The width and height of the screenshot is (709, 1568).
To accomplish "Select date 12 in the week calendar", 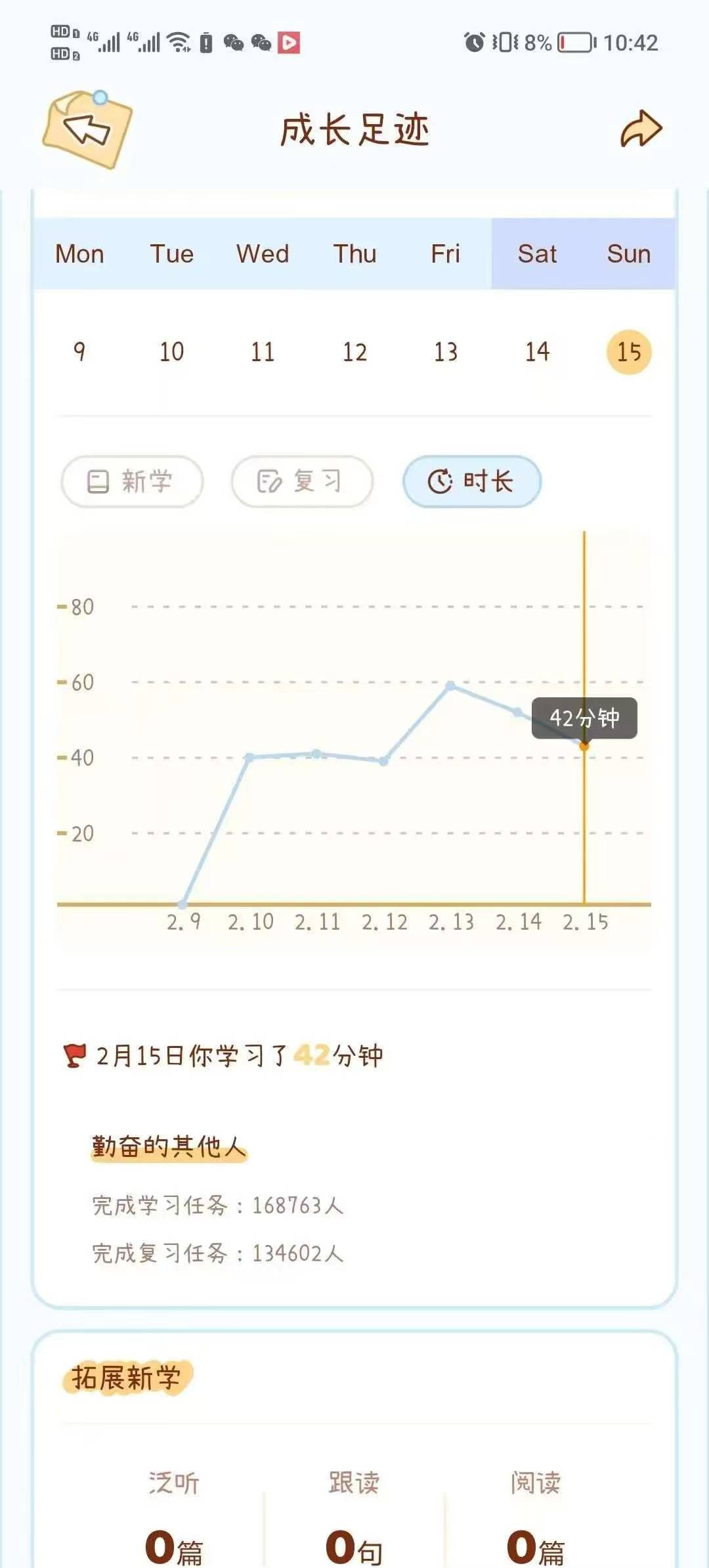I will tap(354, 352).
